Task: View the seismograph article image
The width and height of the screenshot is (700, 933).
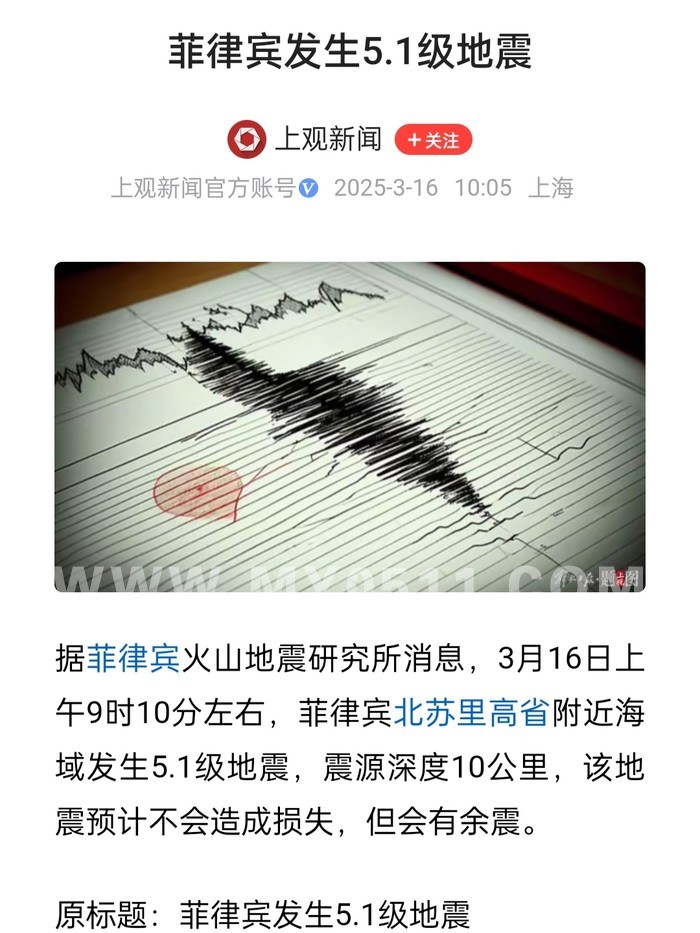Action: (x=350, y=427)
